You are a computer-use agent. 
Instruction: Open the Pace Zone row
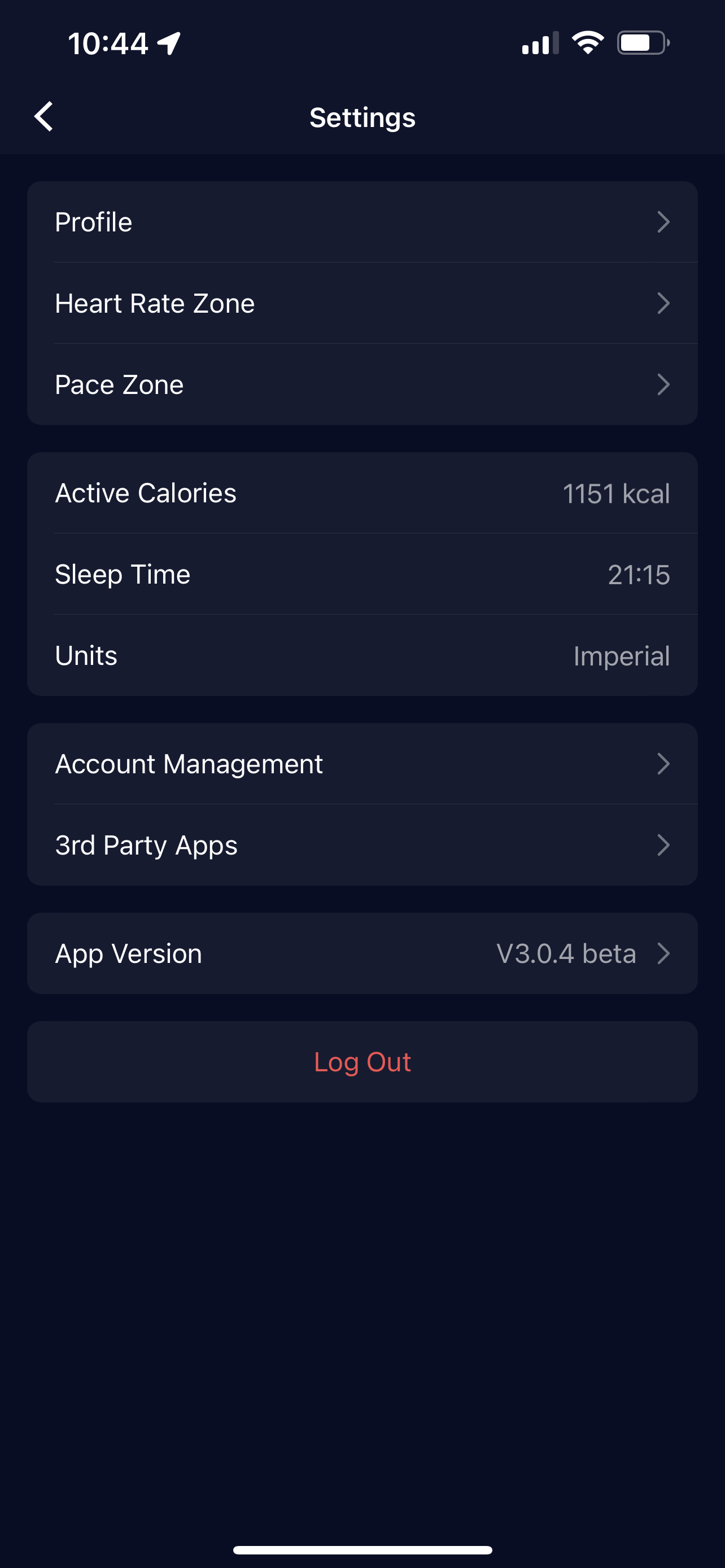[x=362, y=385]
